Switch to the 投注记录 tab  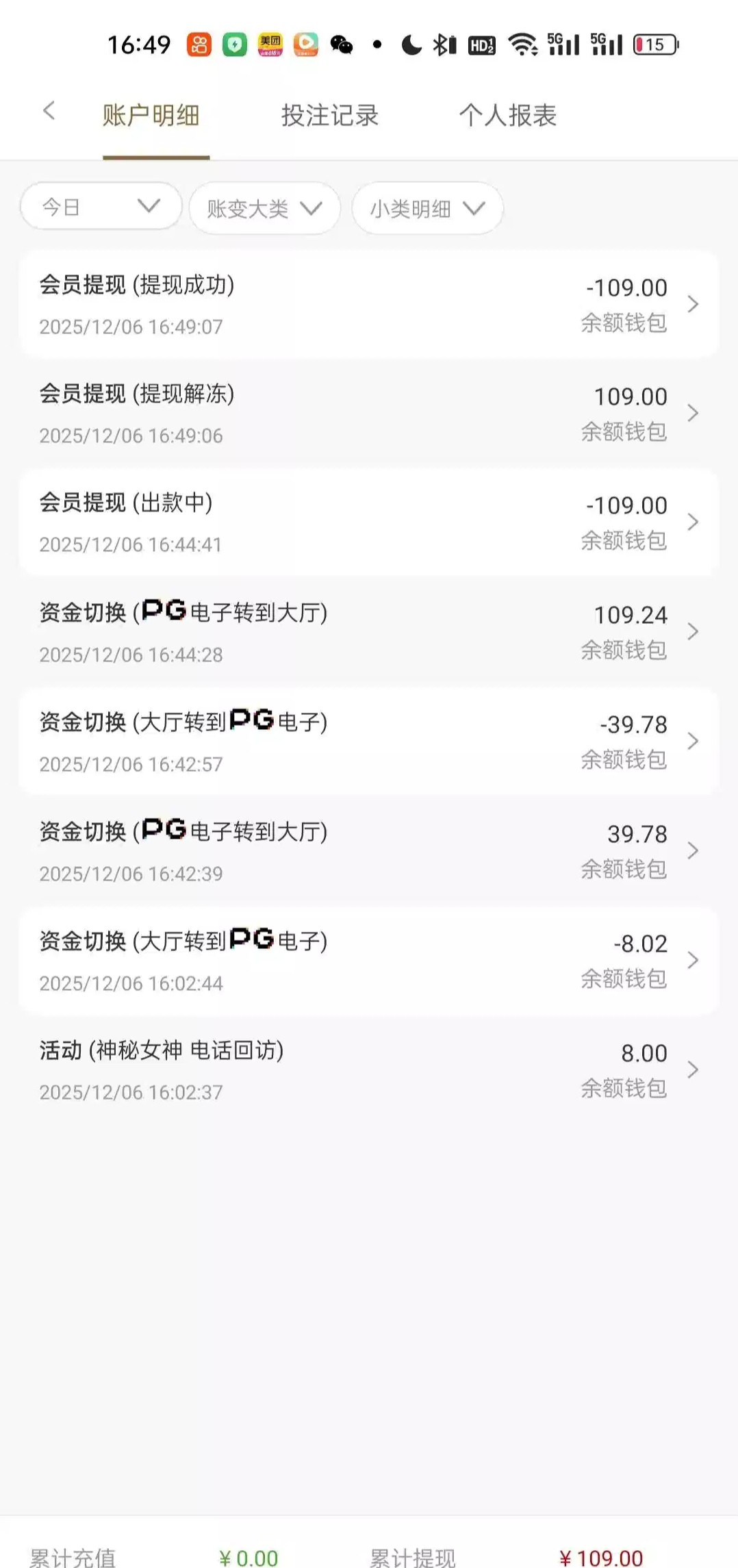(x=329, y=116)
